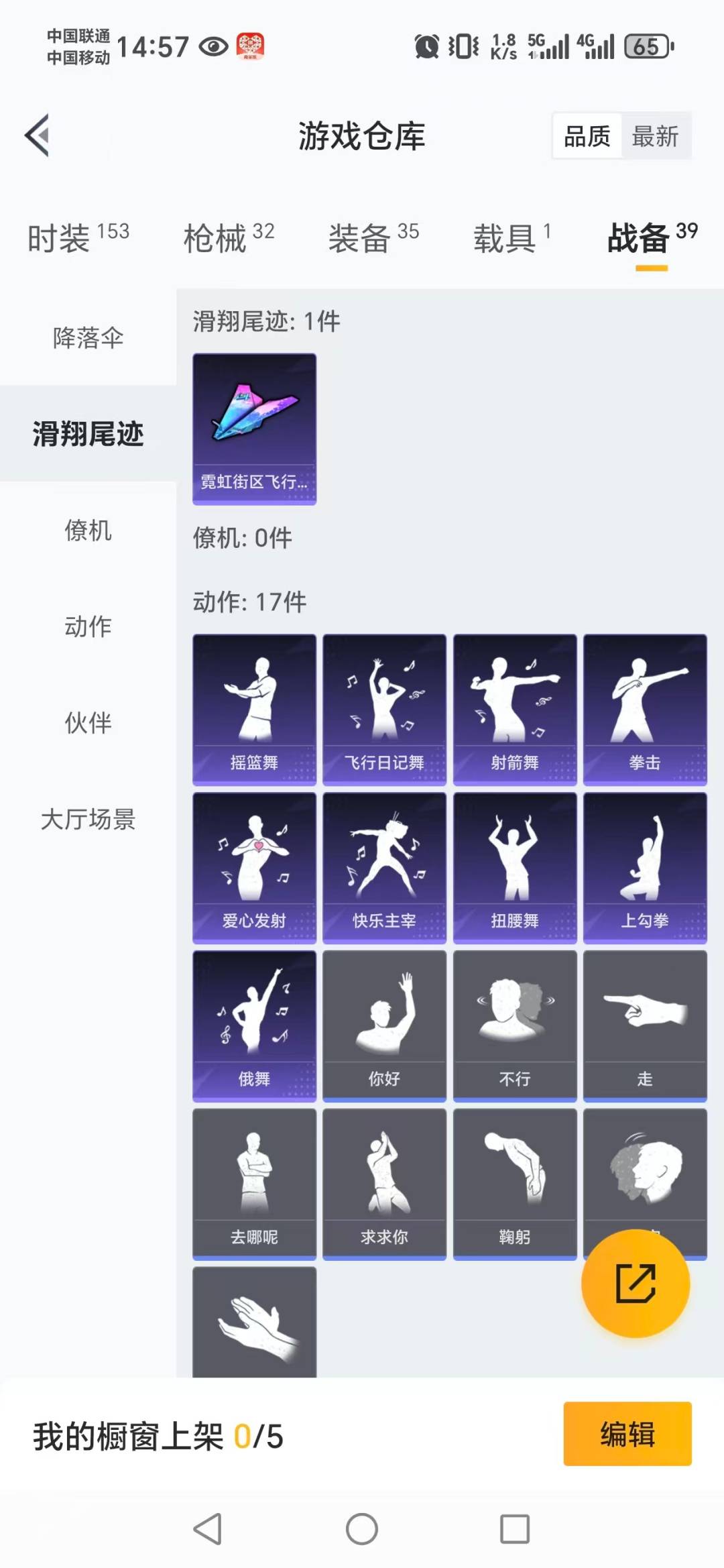The width and height of the screenshot is (724, 1568).
Task: Go back using the top-left arrow
Action: point(38,135)
